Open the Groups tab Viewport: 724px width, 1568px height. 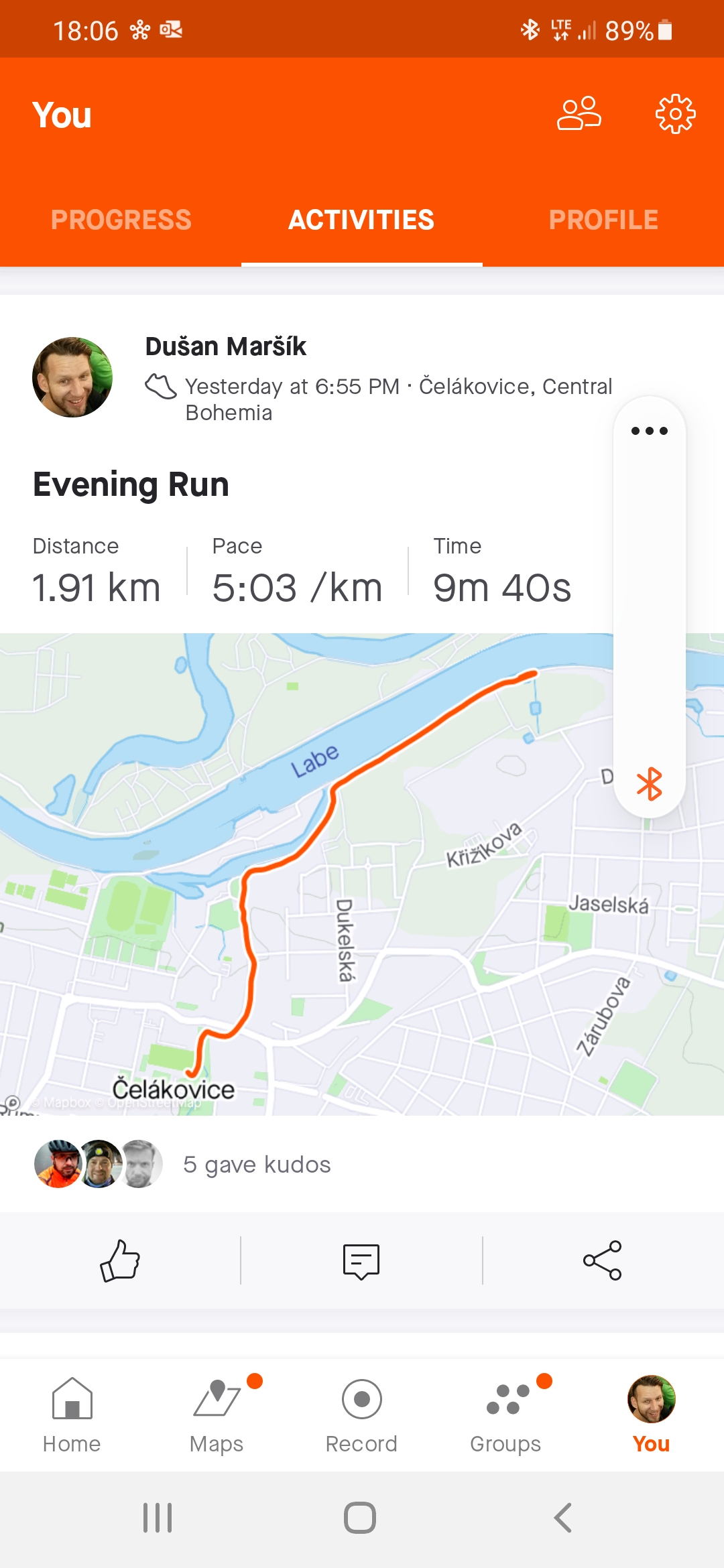click(505, 1415)
